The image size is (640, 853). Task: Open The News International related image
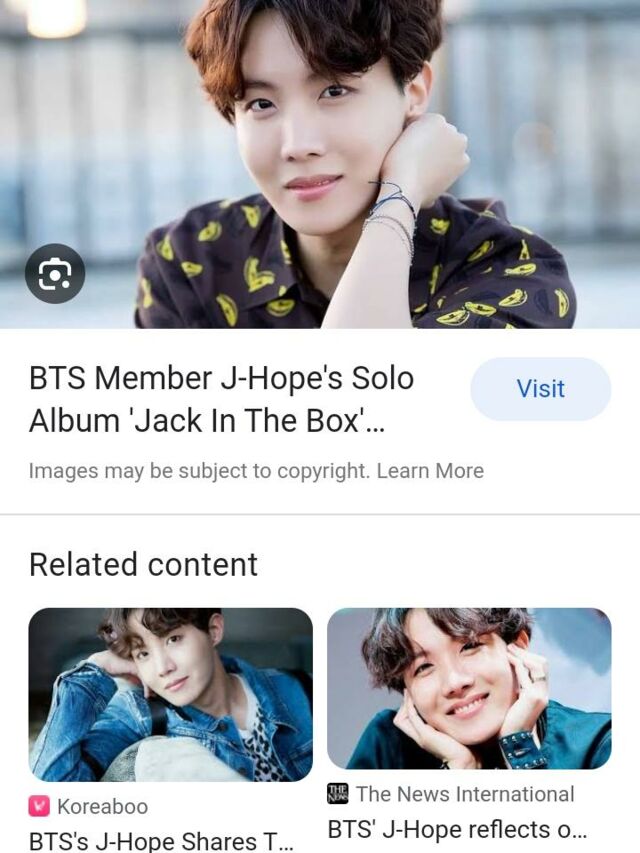point(469,688)
